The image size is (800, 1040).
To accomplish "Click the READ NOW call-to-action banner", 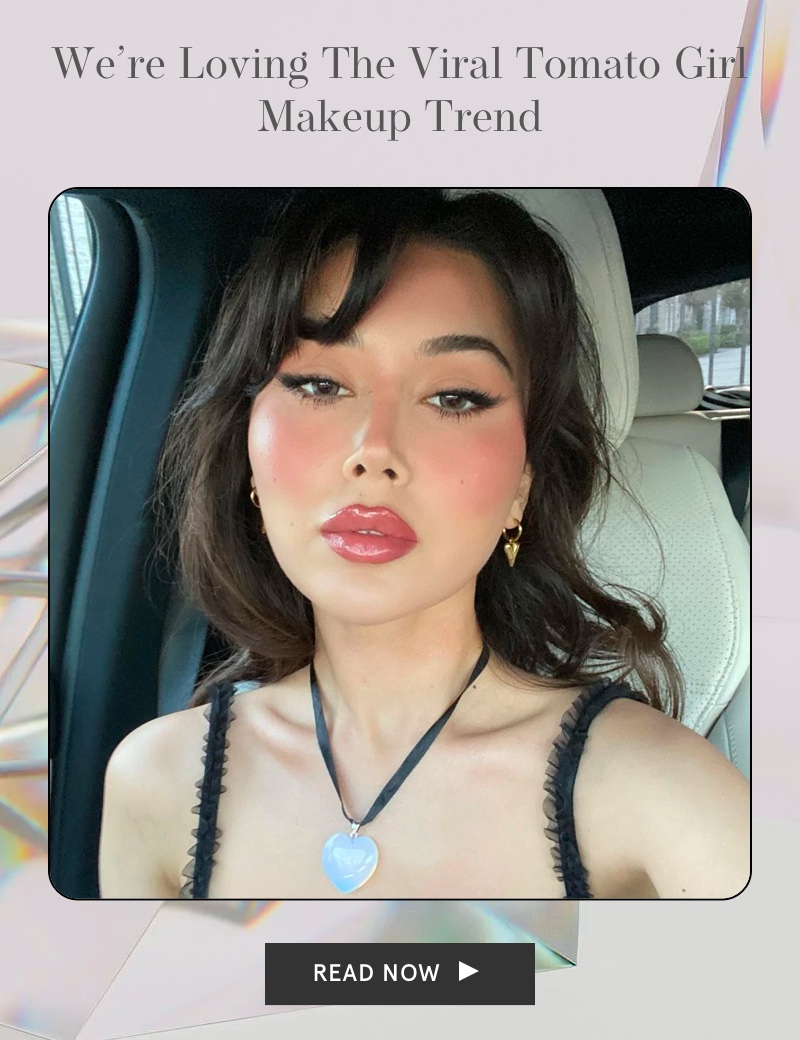I will (x=399, y=971).
